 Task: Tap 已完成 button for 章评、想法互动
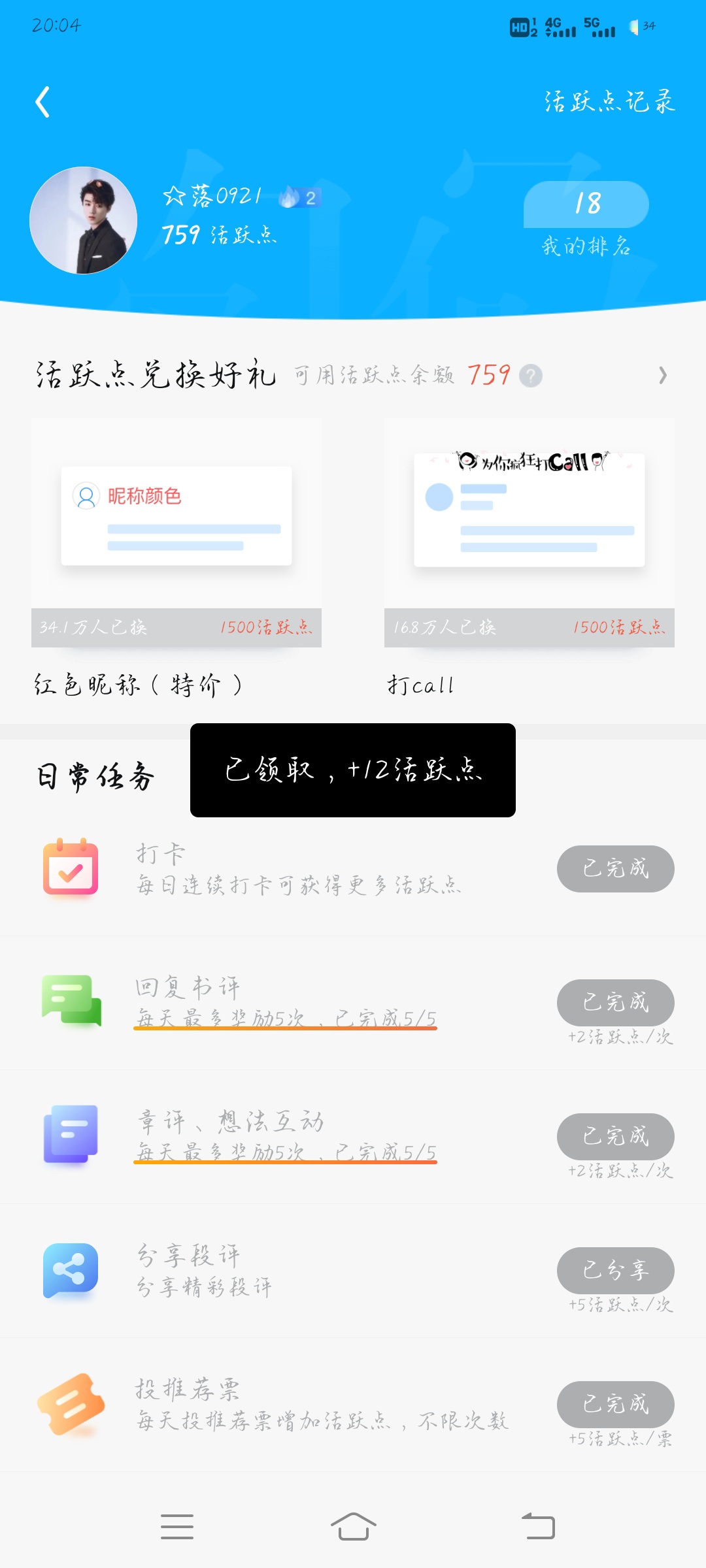(x=616, y=1136)
